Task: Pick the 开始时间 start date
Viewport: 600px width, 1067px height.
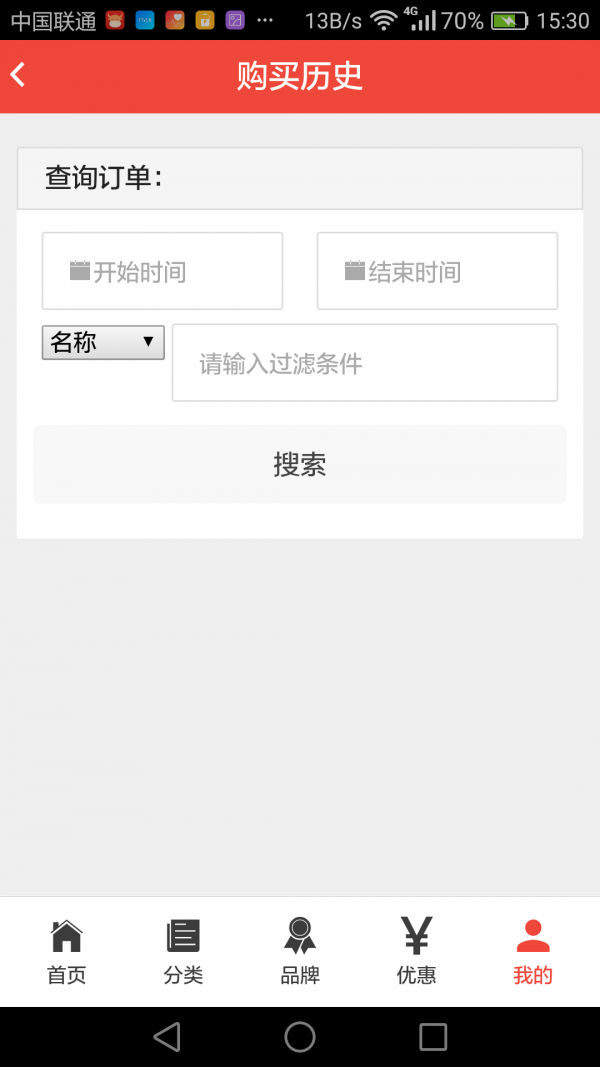Action: pyautogui.click(x=163, y=271)
